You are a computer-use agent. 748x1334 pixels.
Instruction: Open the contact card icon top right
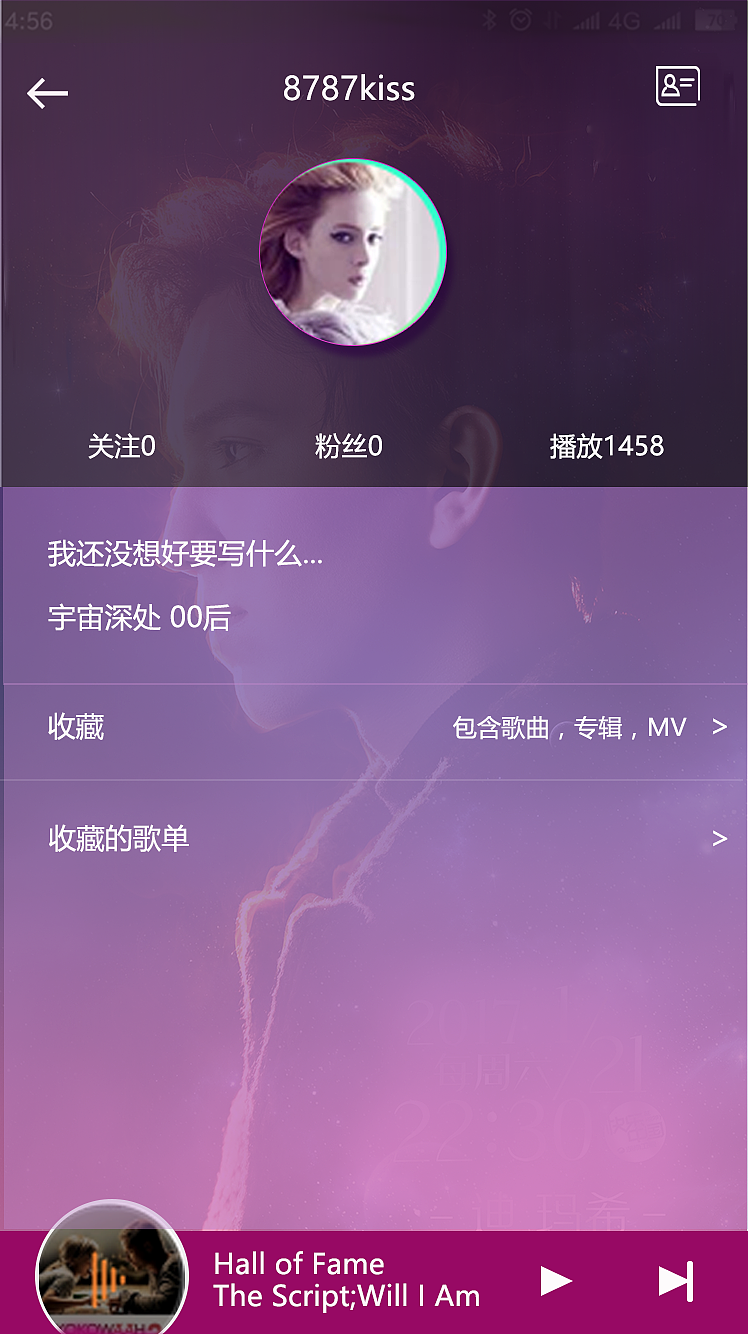click(676, 86)
